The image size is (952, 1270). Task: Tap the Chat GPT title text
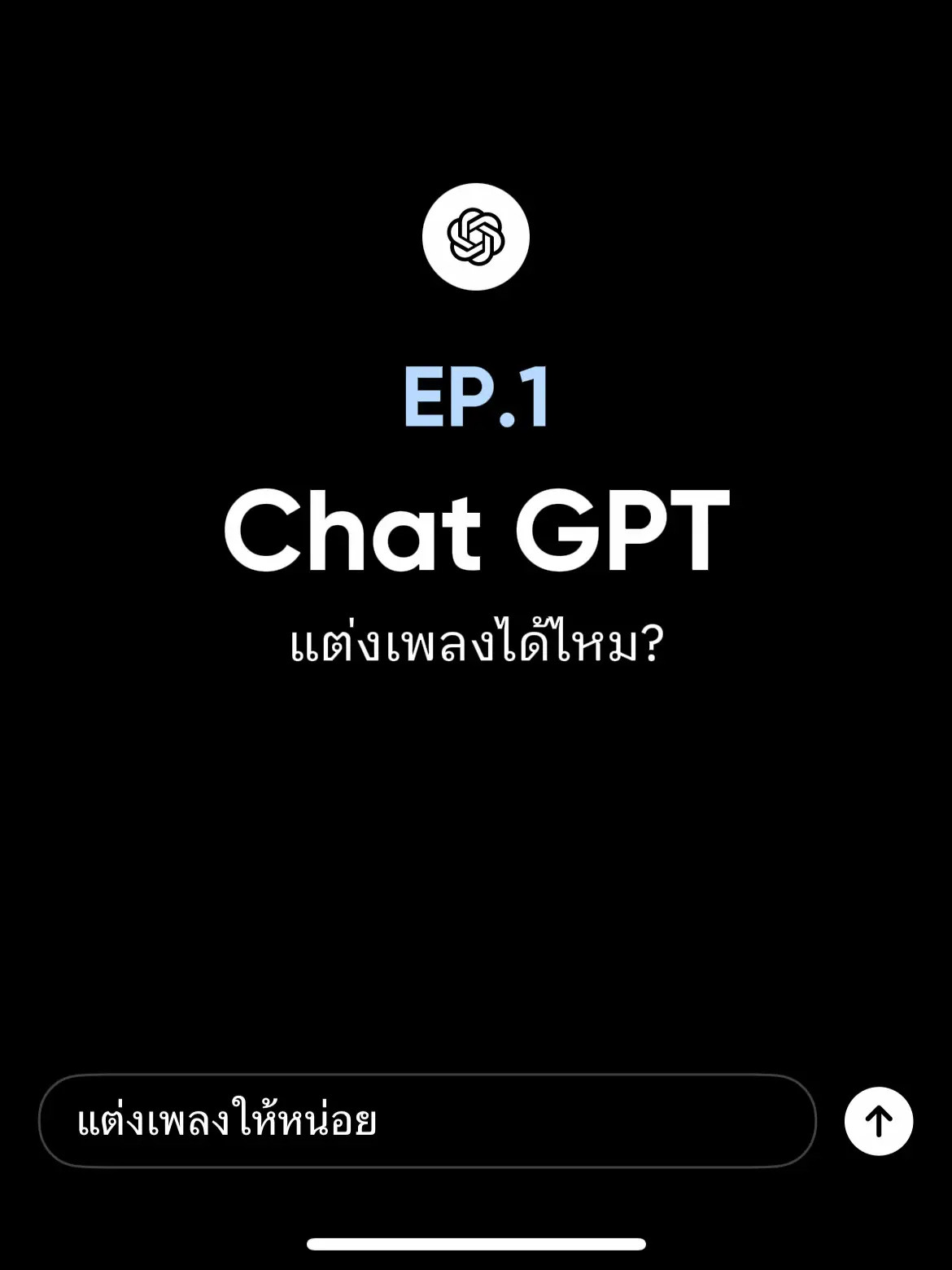(x=476, y=529)
